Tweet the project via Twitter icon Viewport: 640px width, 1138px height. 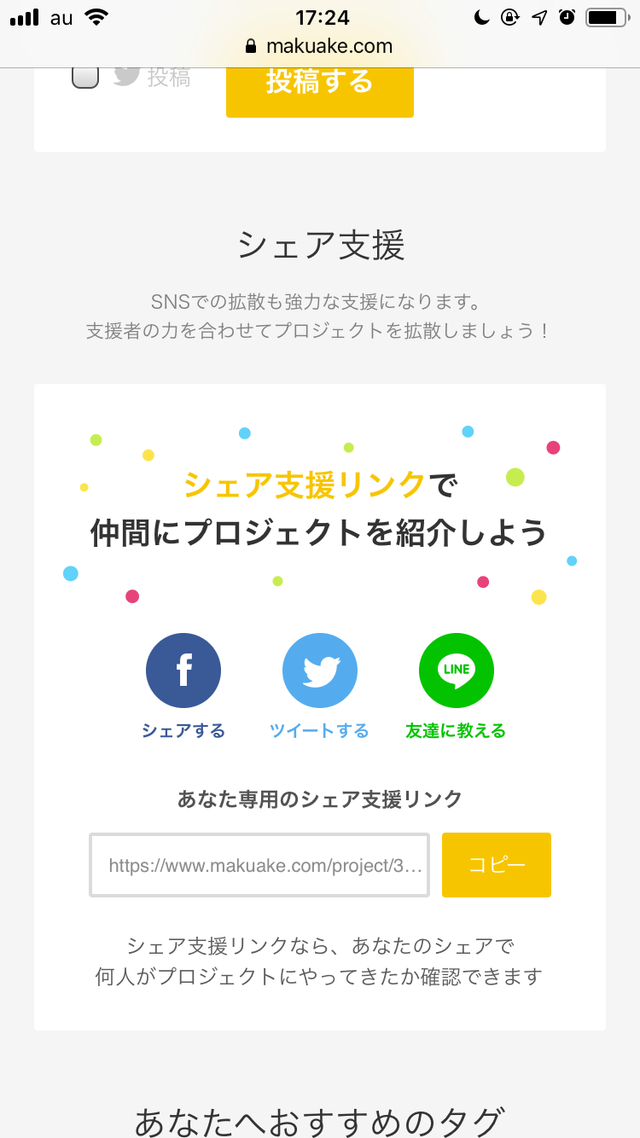click(319, 671)
